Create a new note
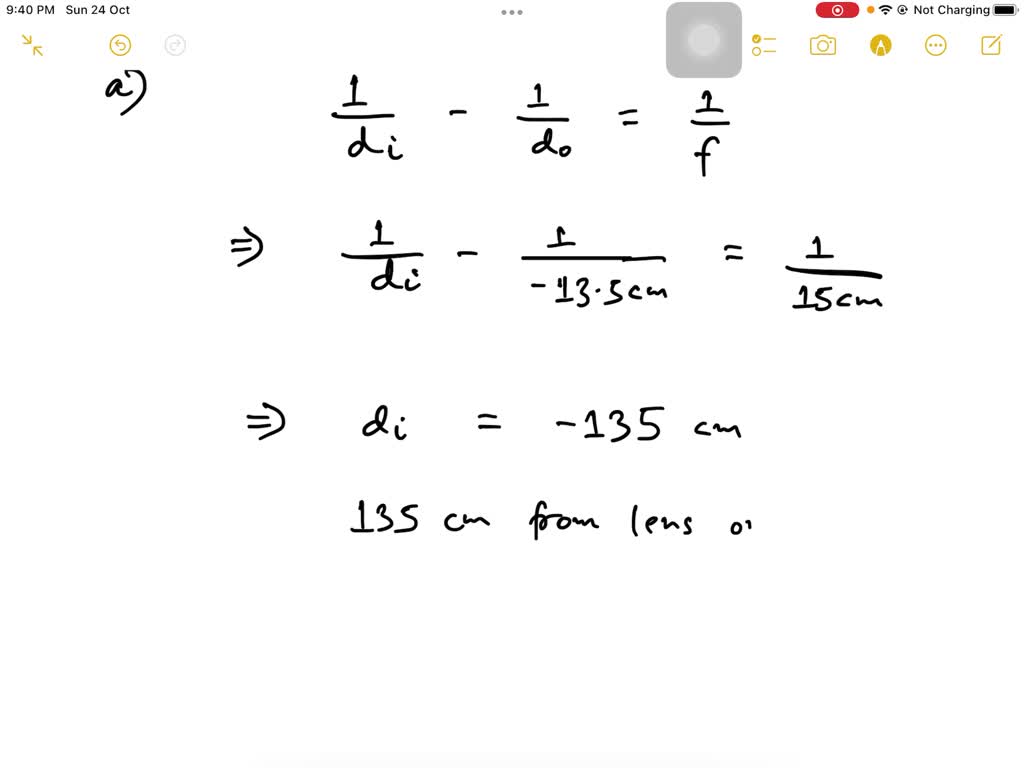The width and height of the screenshot is (1024, 768). click(991, 45)
